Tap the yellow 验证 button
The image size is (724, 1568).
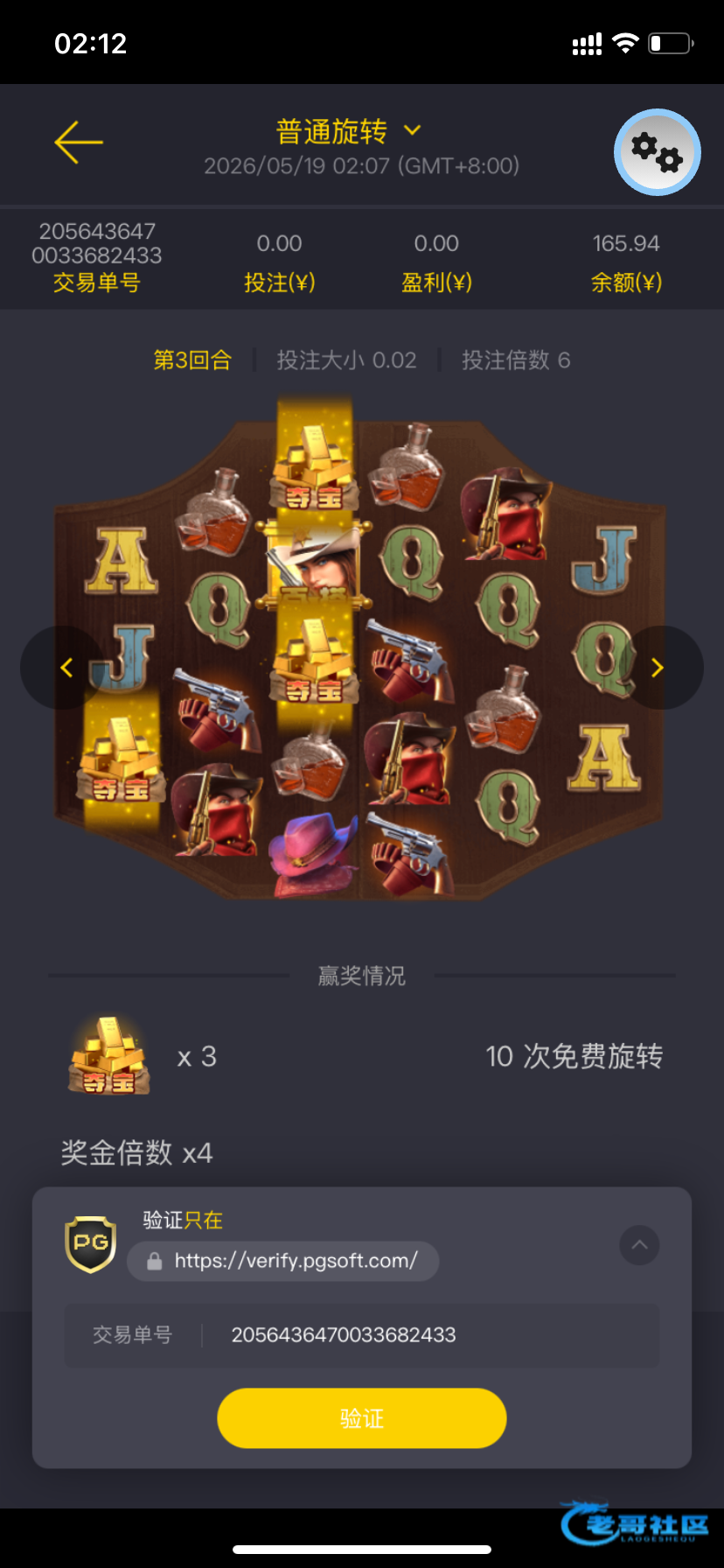click(362, 1417)
